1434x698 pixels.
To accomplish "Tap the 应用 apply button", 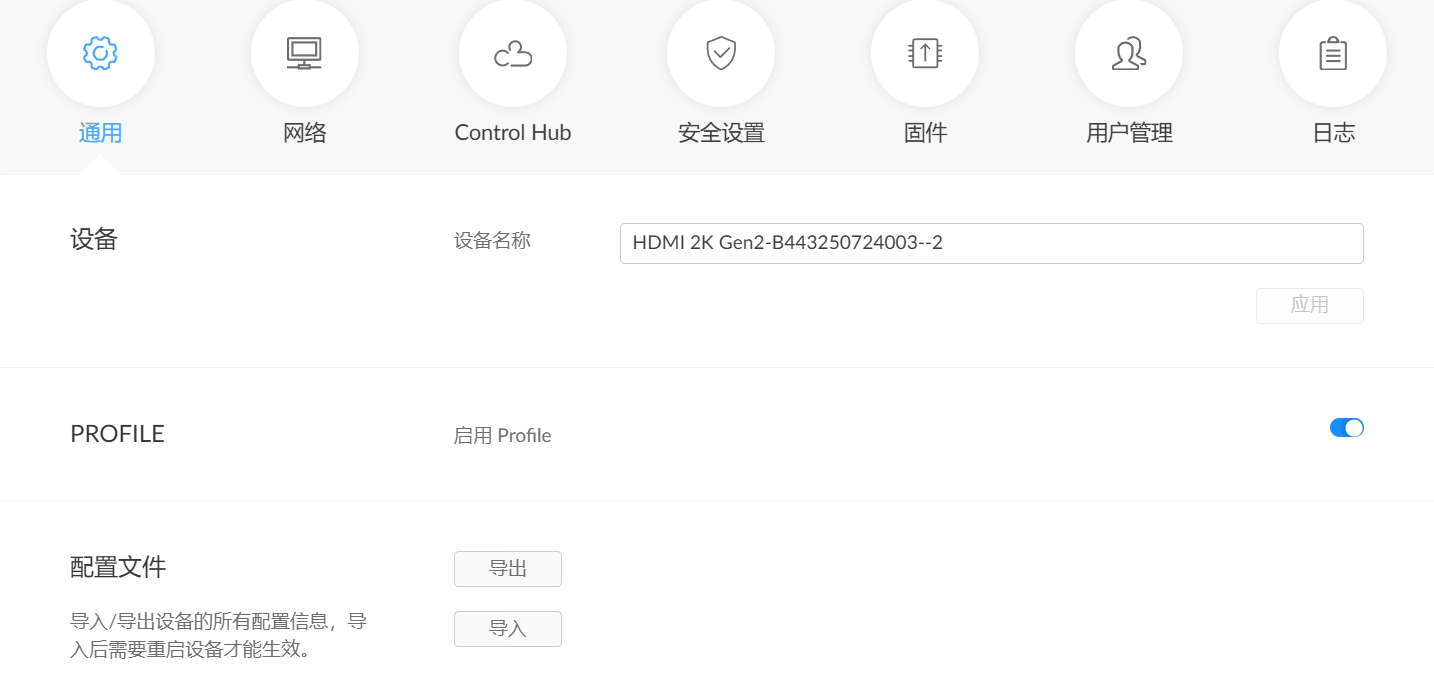I will coord(1309,305).
